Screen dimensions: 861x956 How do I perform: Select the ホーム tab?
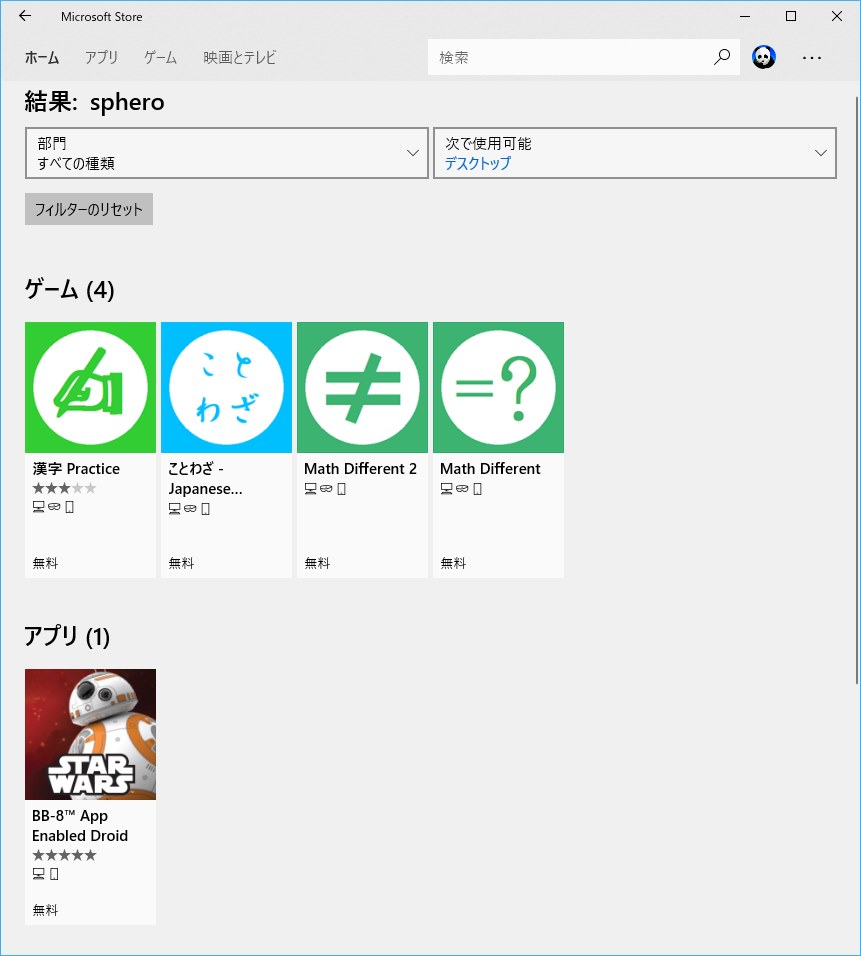tap(42, 58)
